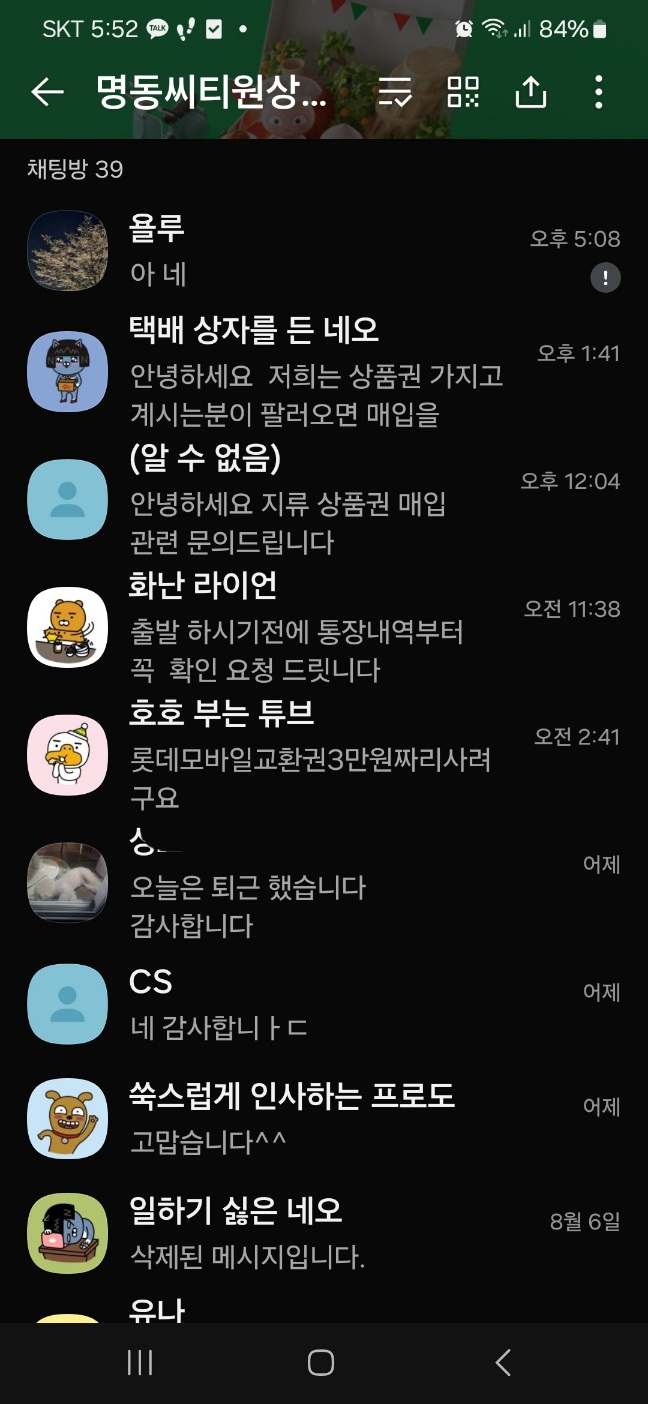648x1404 pixels.
Task: Open recent apps from navigation bar
Action: coord(140,1362)
